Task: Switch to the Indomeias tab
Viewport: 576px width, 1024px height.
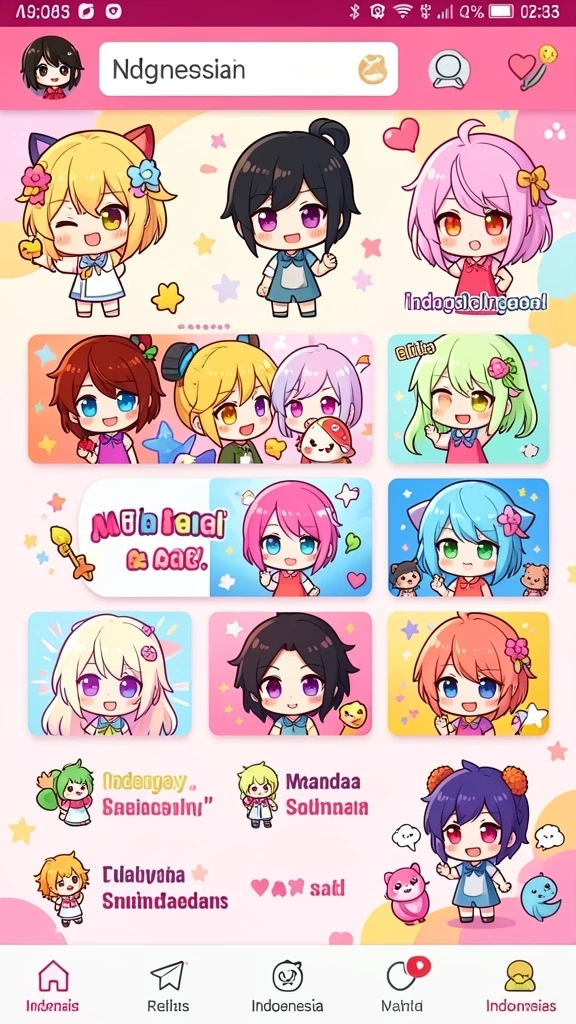Action: click(x=520, y=986)
